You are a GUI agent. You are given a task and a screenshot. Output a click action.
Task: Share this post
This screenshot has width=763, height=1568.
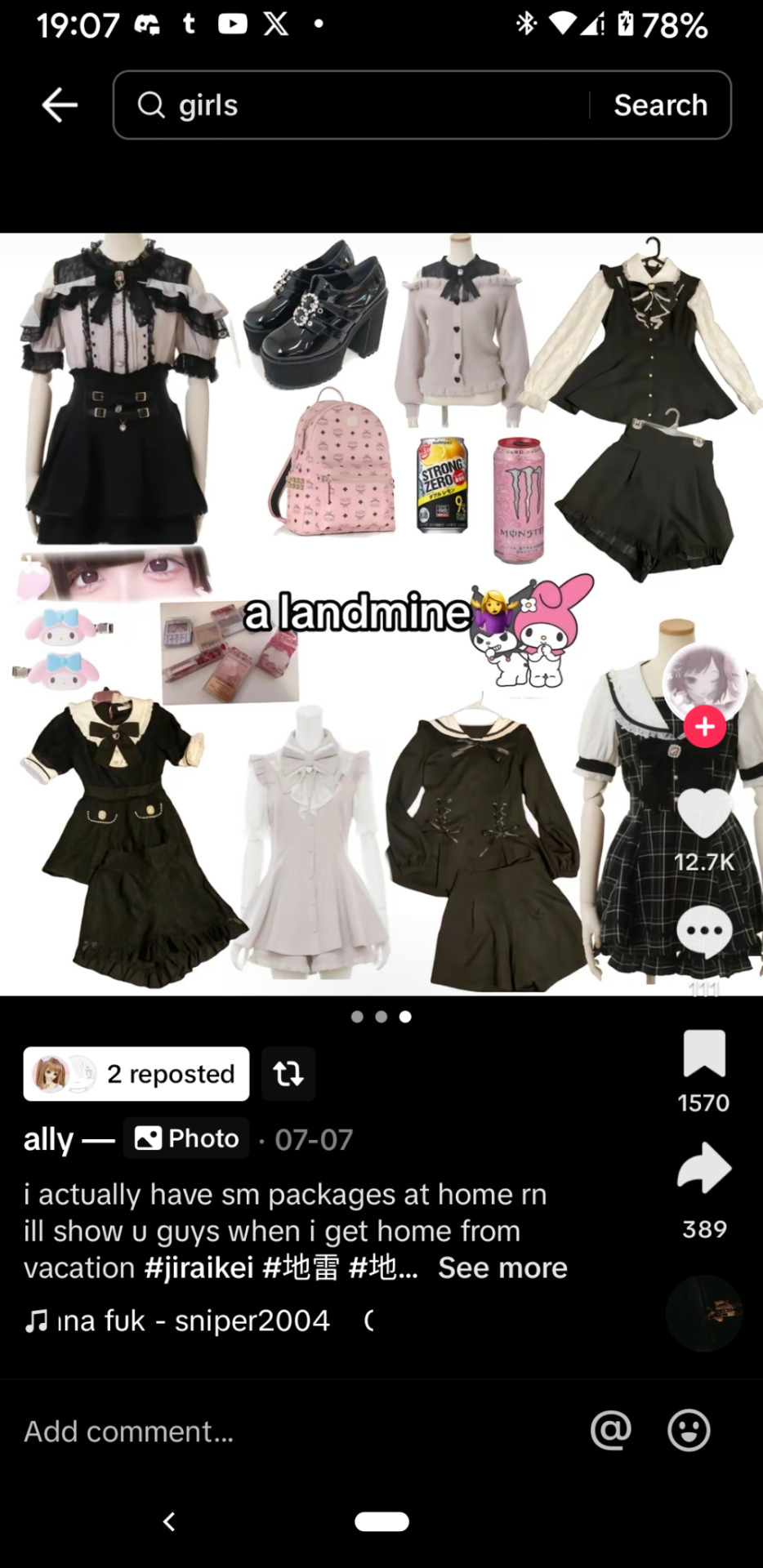click(x=703, y=1169)
